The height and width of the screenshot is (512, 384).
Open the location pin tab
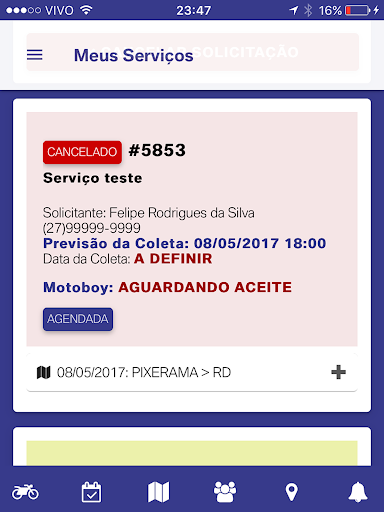[x=292, y=492]
